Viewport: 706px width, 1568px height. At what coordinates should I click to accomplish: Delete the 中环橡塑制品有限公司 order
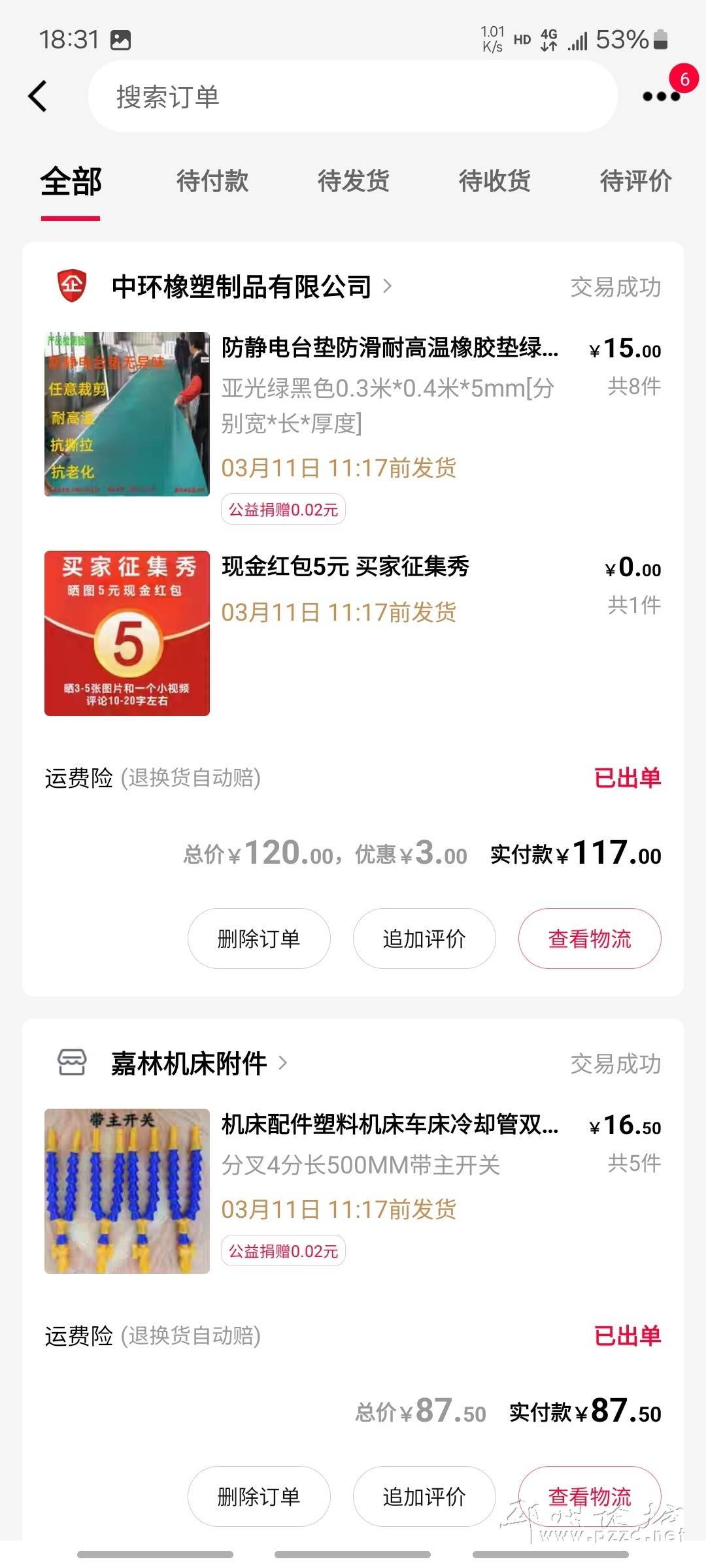tap(259, 939)
